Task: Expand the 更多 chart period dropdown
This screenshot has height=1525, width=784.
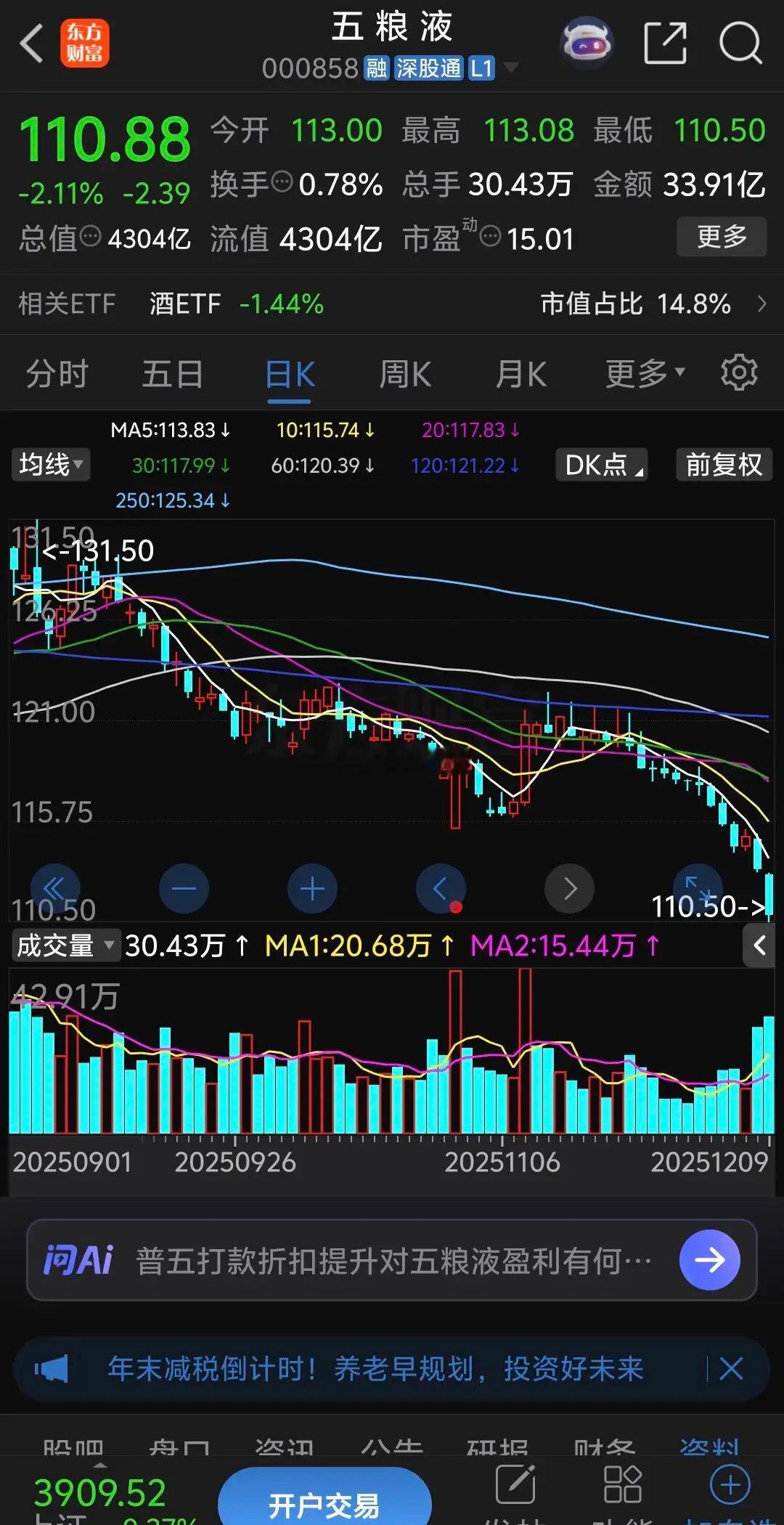Action: (642, 373)
